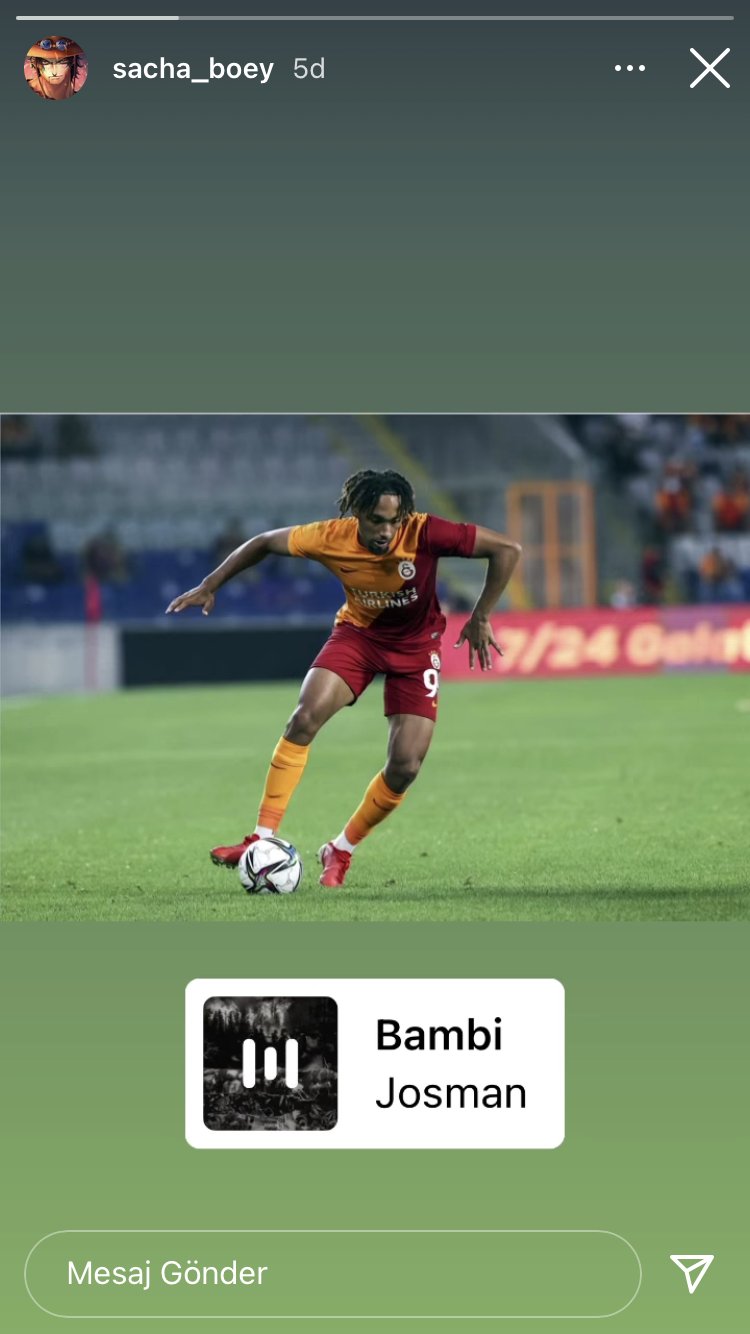Open the Bambi by Josman music sticker
The height and width of the screenshot is (1334, 750).
pyautogui.click(x=374, y=1063)
